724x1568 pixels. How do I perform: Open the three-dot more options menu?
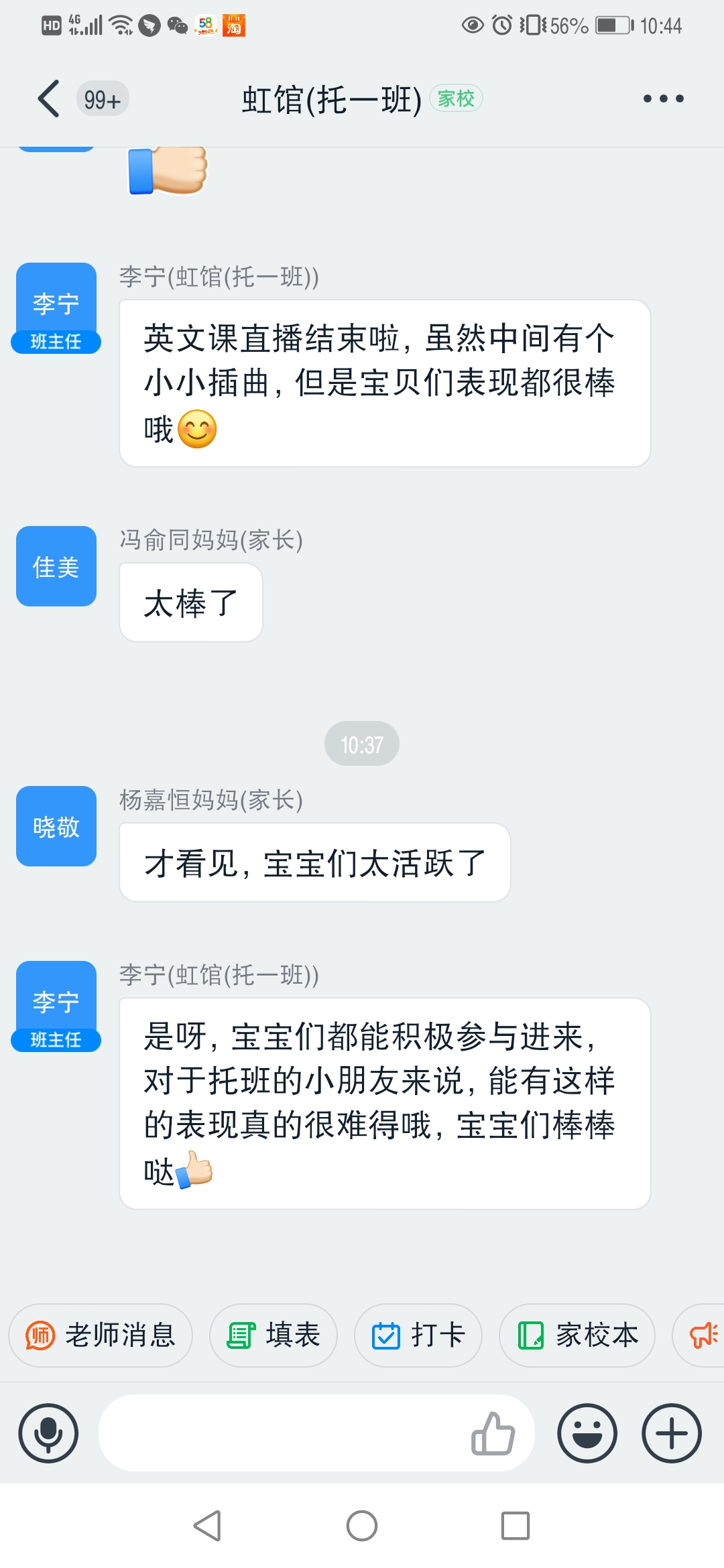(663, 99)
